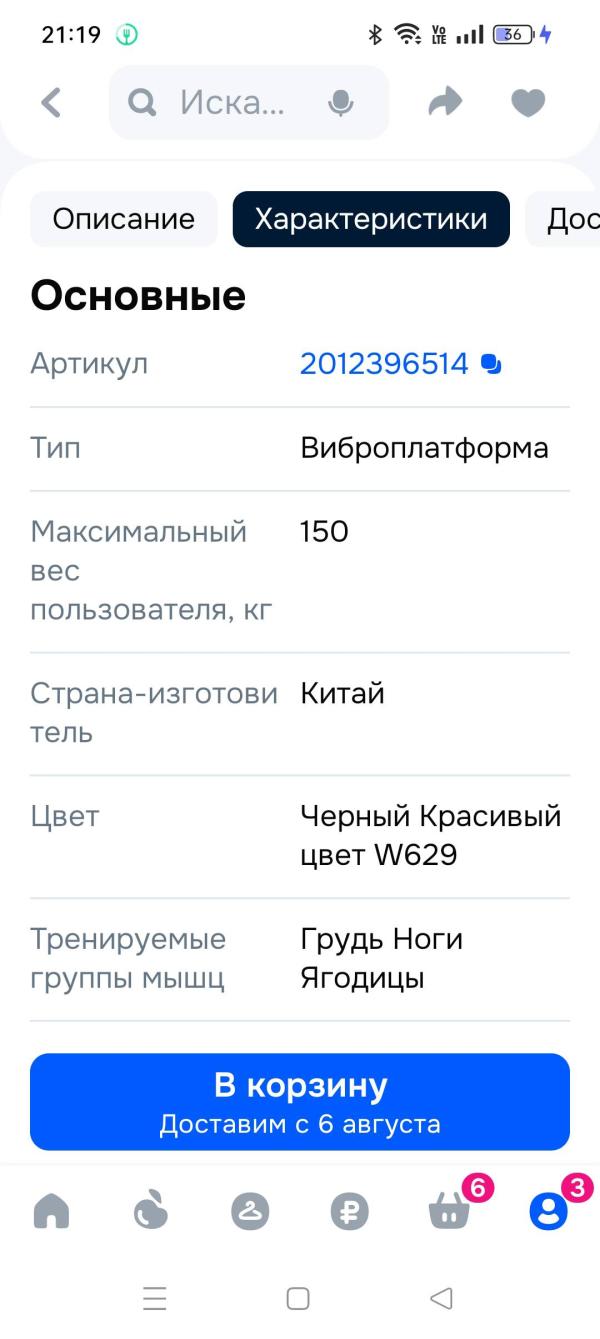Add the item with В корзину

[x=300, y=1102]
